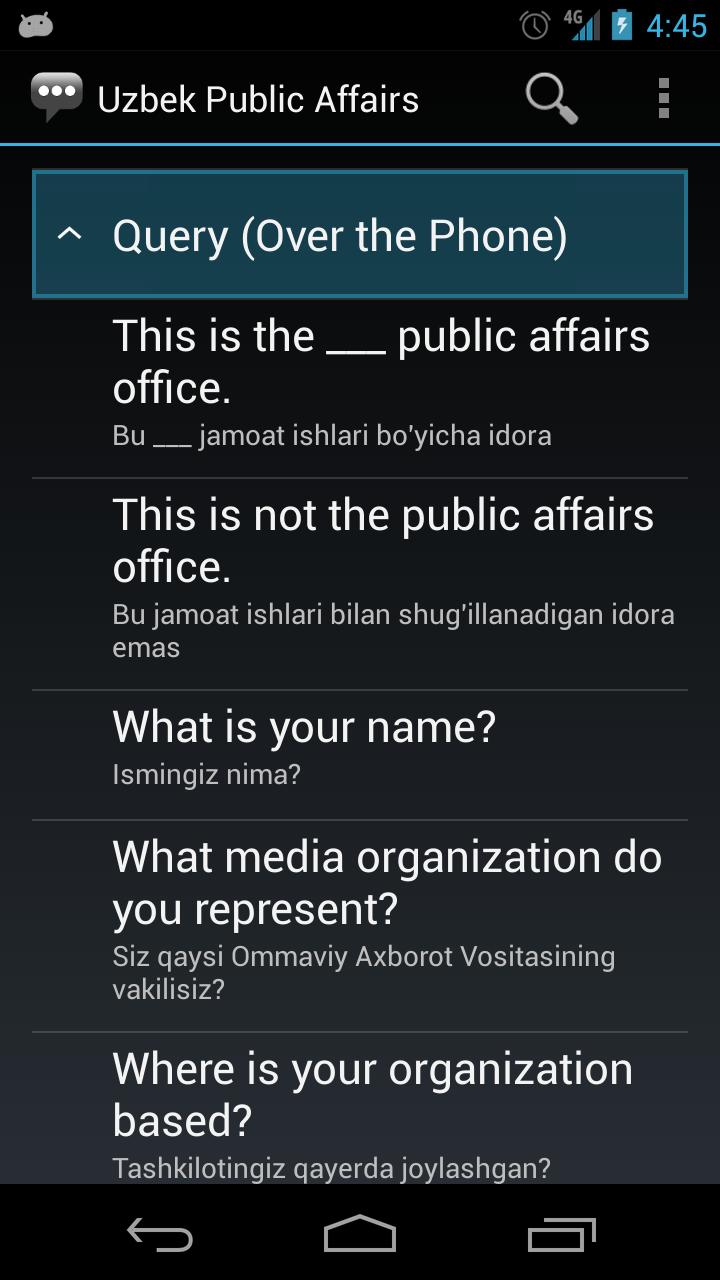Open the overflow menu icon
The height and width of the screenshot is (1280, 720).
click(663, 97)
